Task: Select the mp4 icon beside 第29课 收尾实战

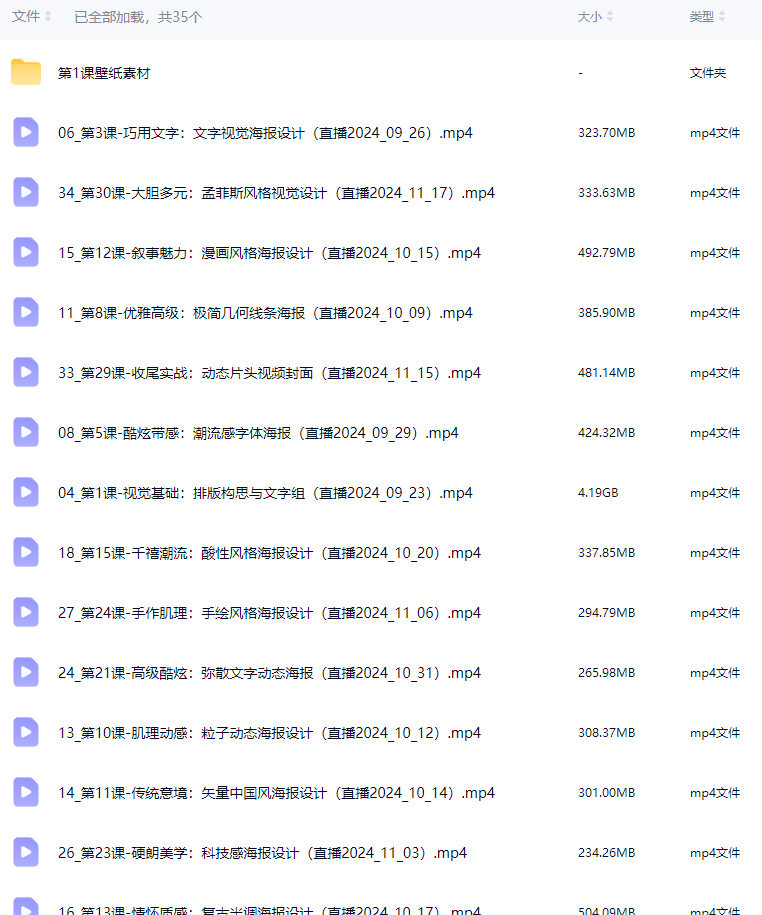Action: tap(25, 372)
